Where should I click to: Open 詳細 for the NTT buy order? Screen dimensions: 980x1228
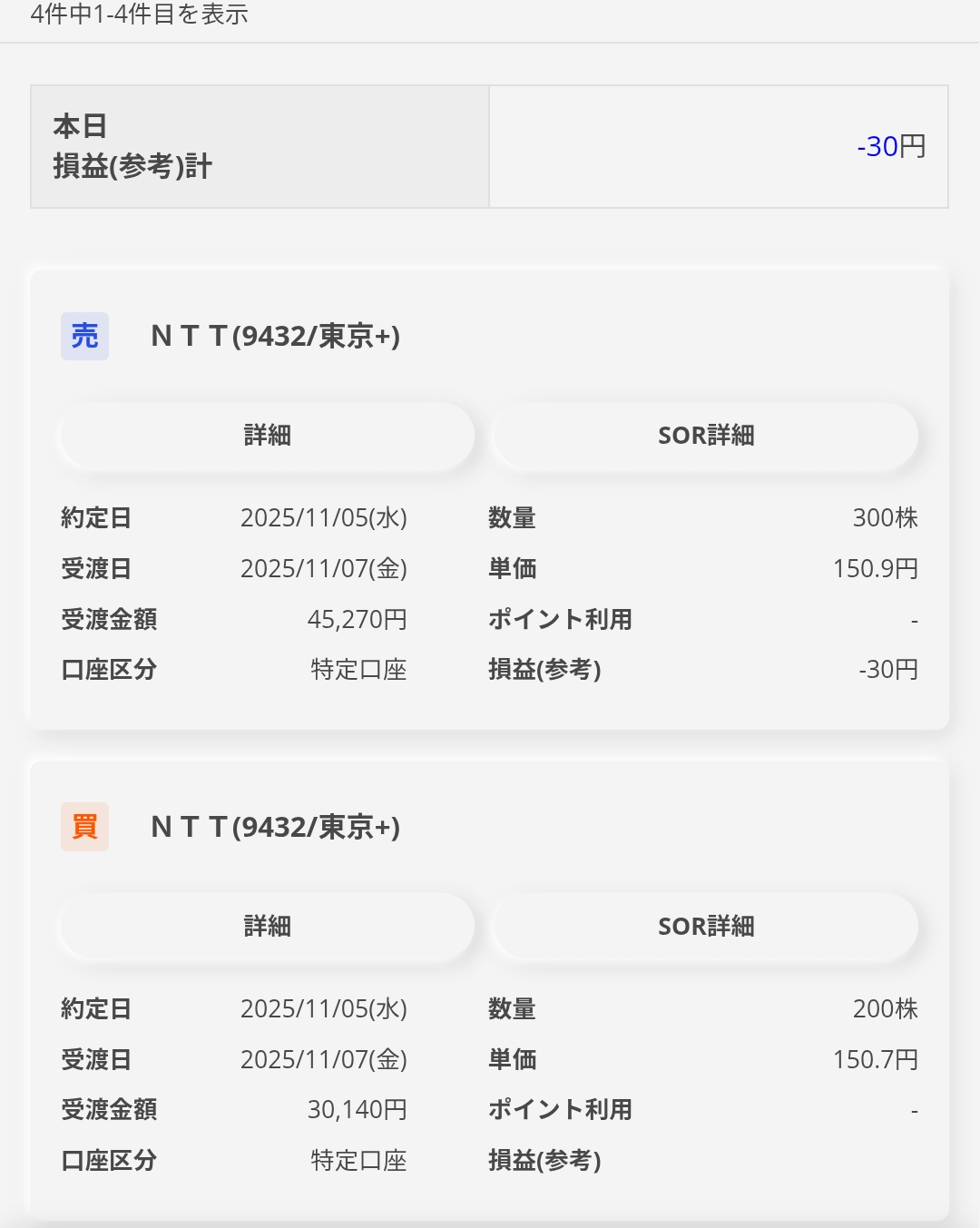coord(268,927)
